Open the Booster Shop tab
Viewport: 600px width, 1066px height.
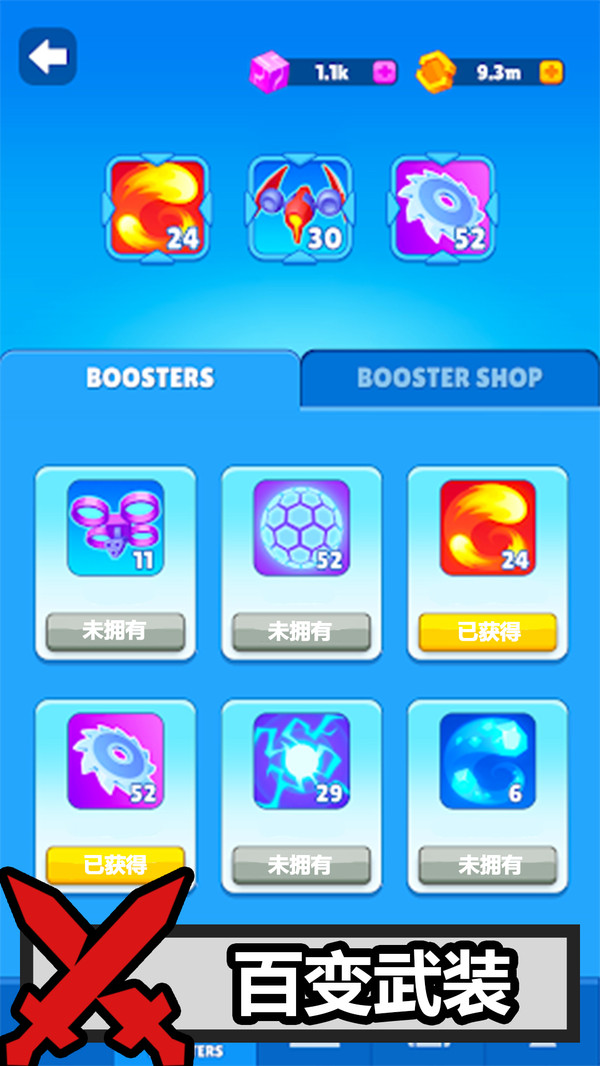pyautogui.click(x=450, y=378)
